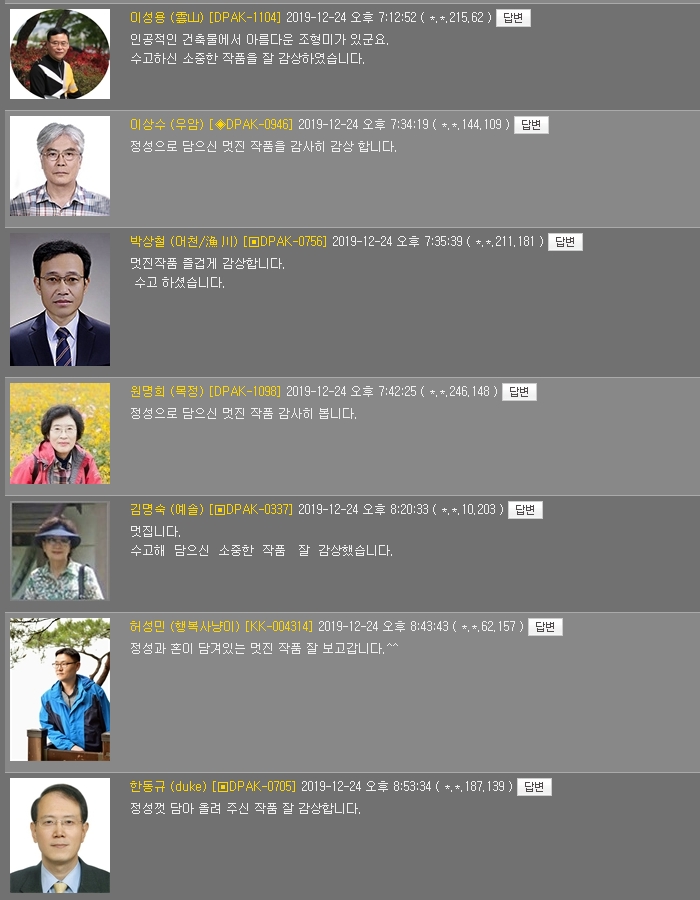Open 허성민 (행복사냥이) member name link

[185, 627]
